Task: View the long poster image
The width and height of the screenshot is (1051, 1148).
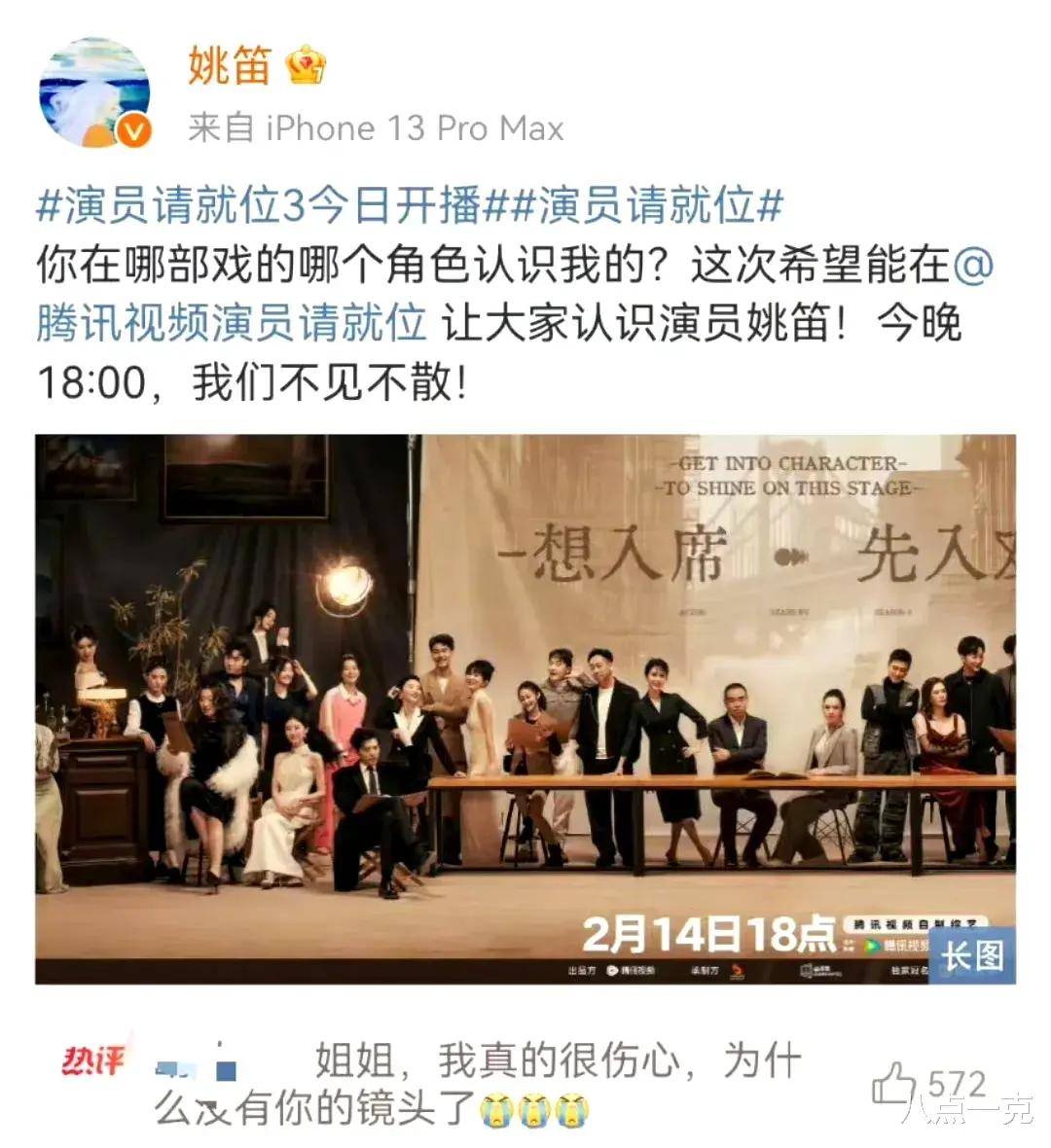Action: point(525,708)
